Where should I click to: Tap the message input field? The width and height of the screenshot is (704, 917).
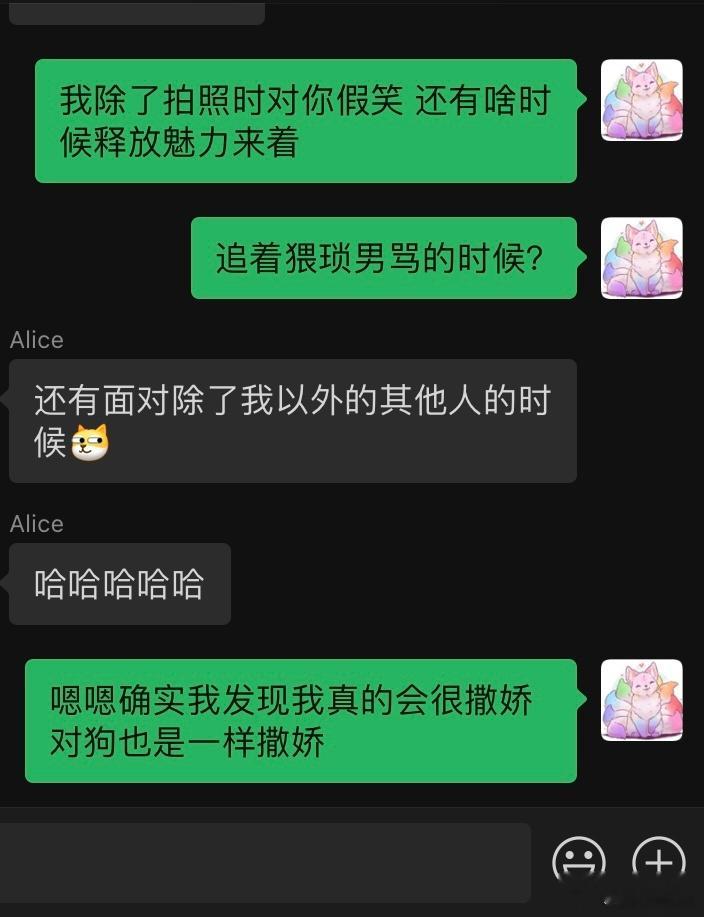pyautogui.click(x=264, y=861)
